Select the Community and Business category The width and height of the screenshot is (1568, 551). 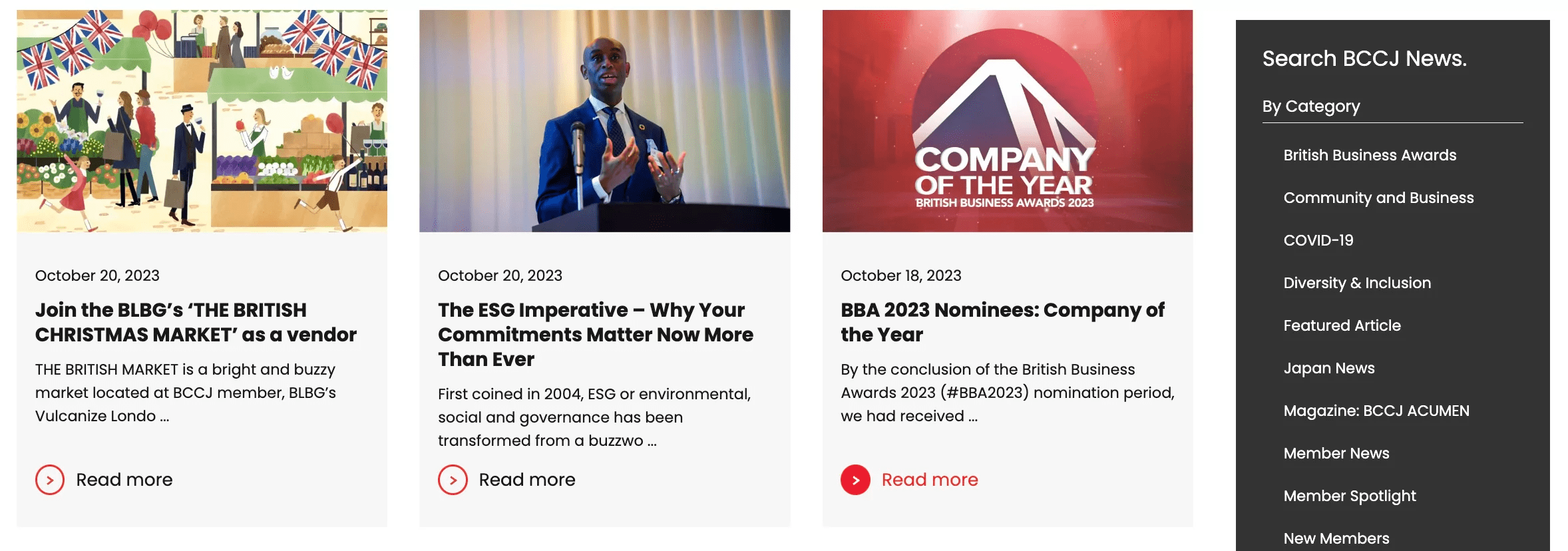(1378, 198)
